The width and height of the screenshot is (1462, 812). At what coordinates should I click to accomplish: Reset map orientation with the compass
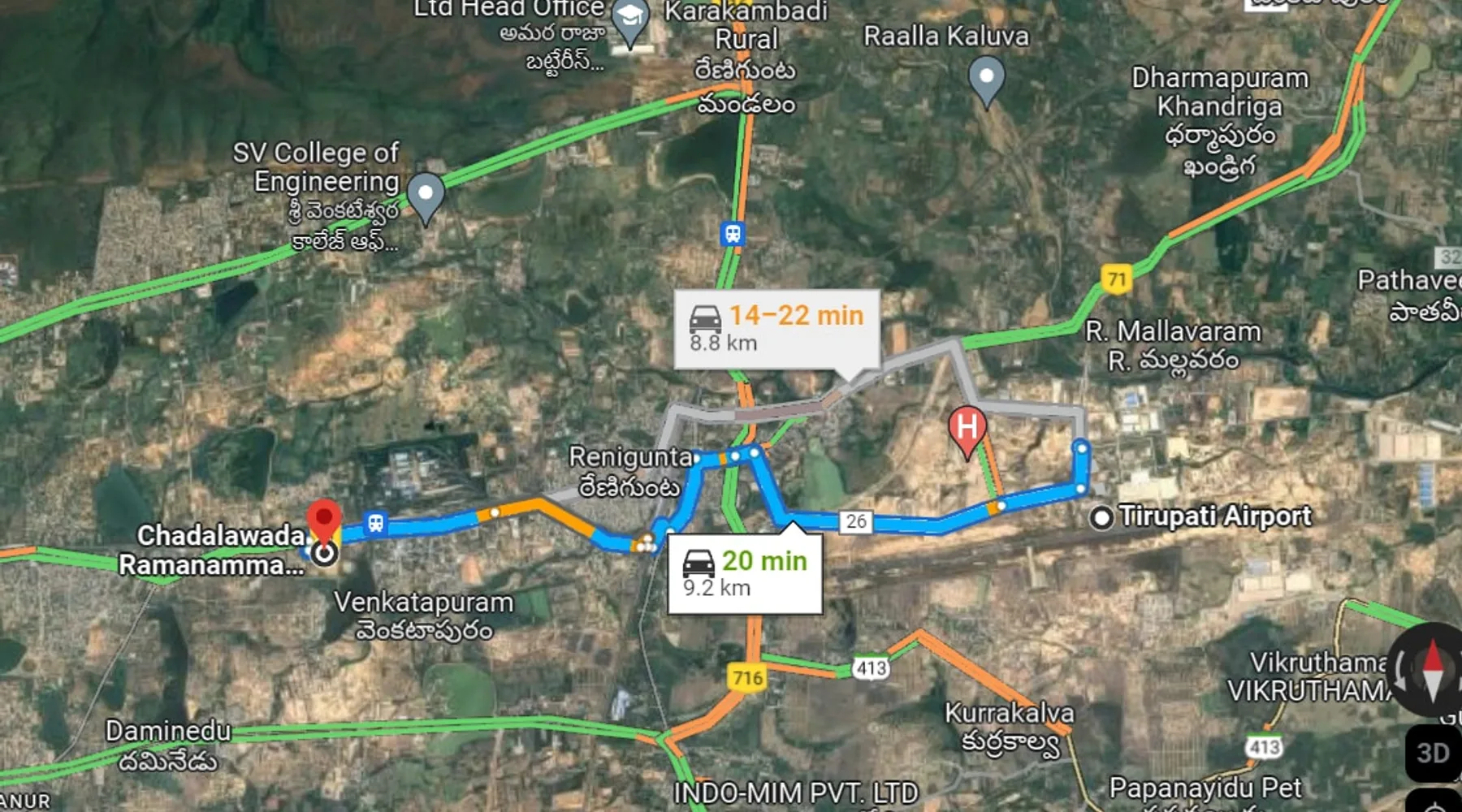[1431, 668]
